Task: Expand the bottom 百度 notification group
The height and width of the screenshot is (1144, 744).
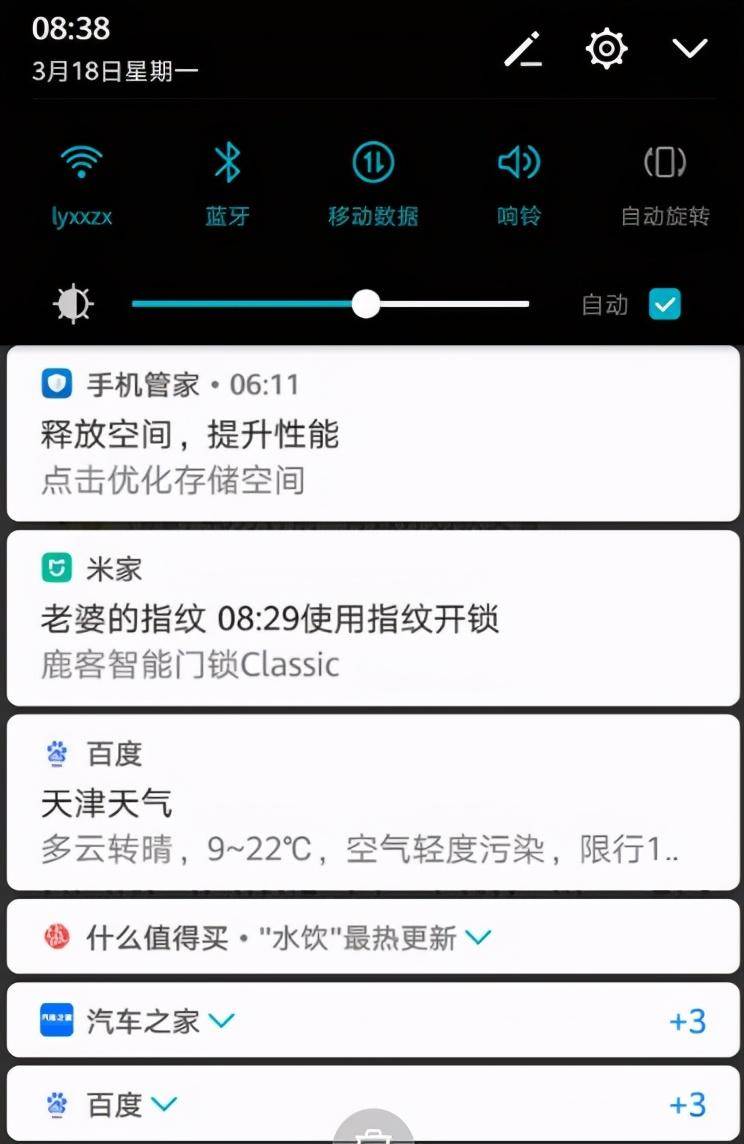Action: pos(163,1104)
